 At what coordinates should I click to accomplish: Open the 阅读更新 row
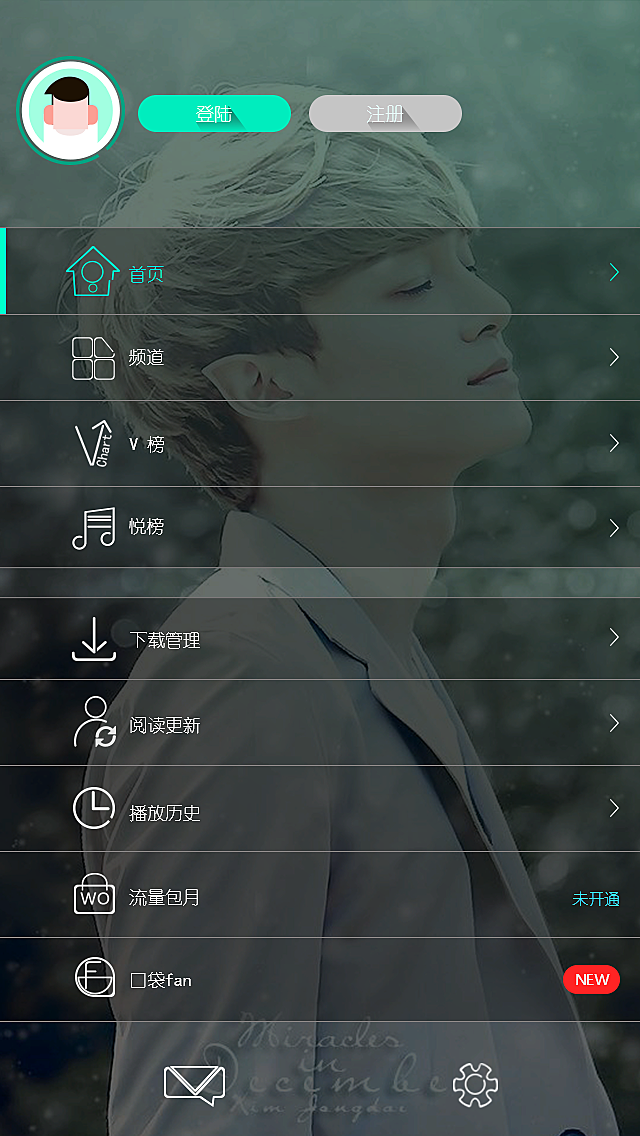tap(320, 722)
